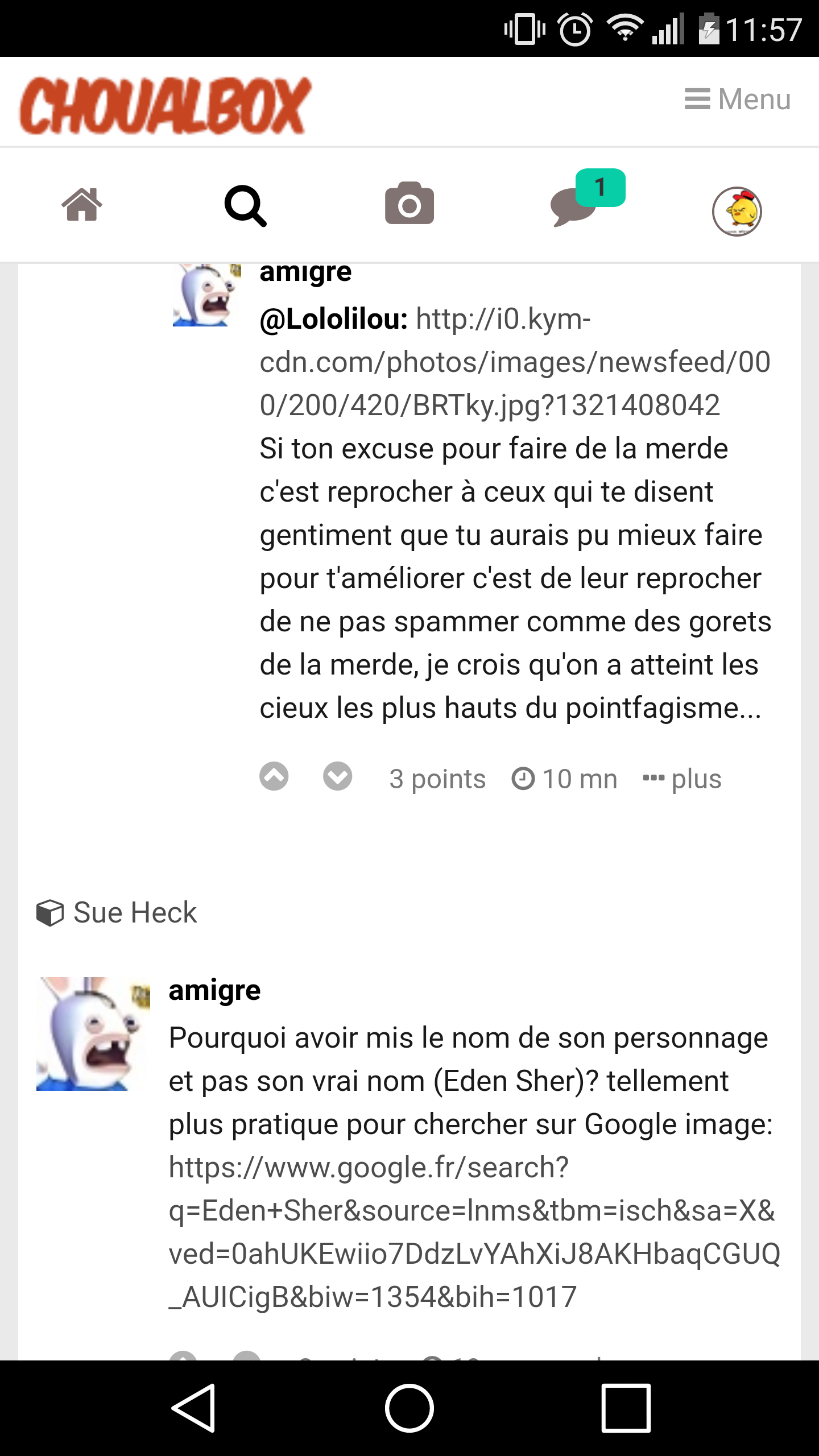The height and width of the screenshot is (1456, 819).
Task: Downvote amigre's reply to Lololilou
Action: (337, 776)
